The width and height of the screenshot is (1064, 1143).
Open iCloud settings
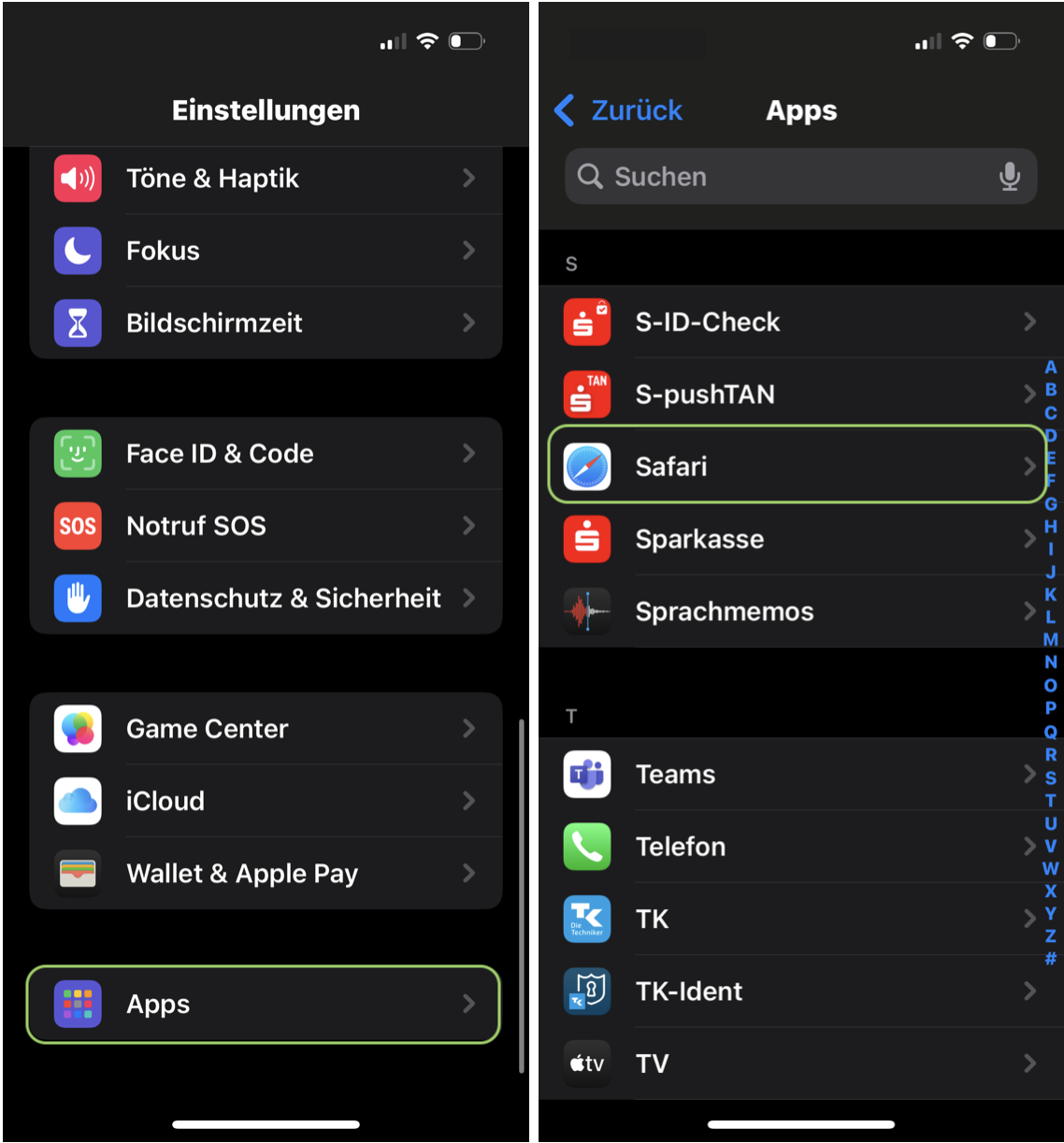pyautogui.click(x=266, y=801)
